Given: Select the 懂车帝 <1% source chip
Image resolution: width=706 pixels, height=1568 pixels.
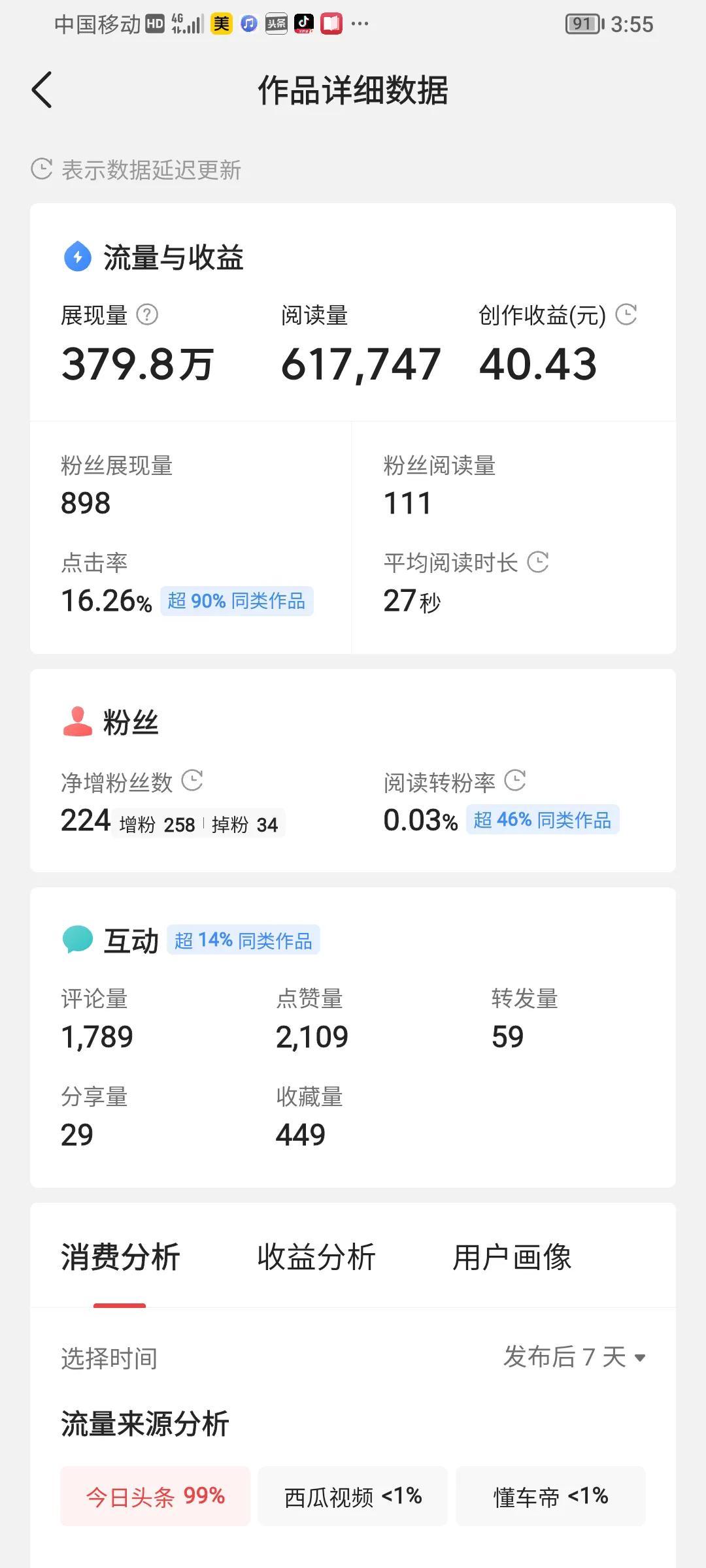Looking at the screenshot, I should [550, 1496].
